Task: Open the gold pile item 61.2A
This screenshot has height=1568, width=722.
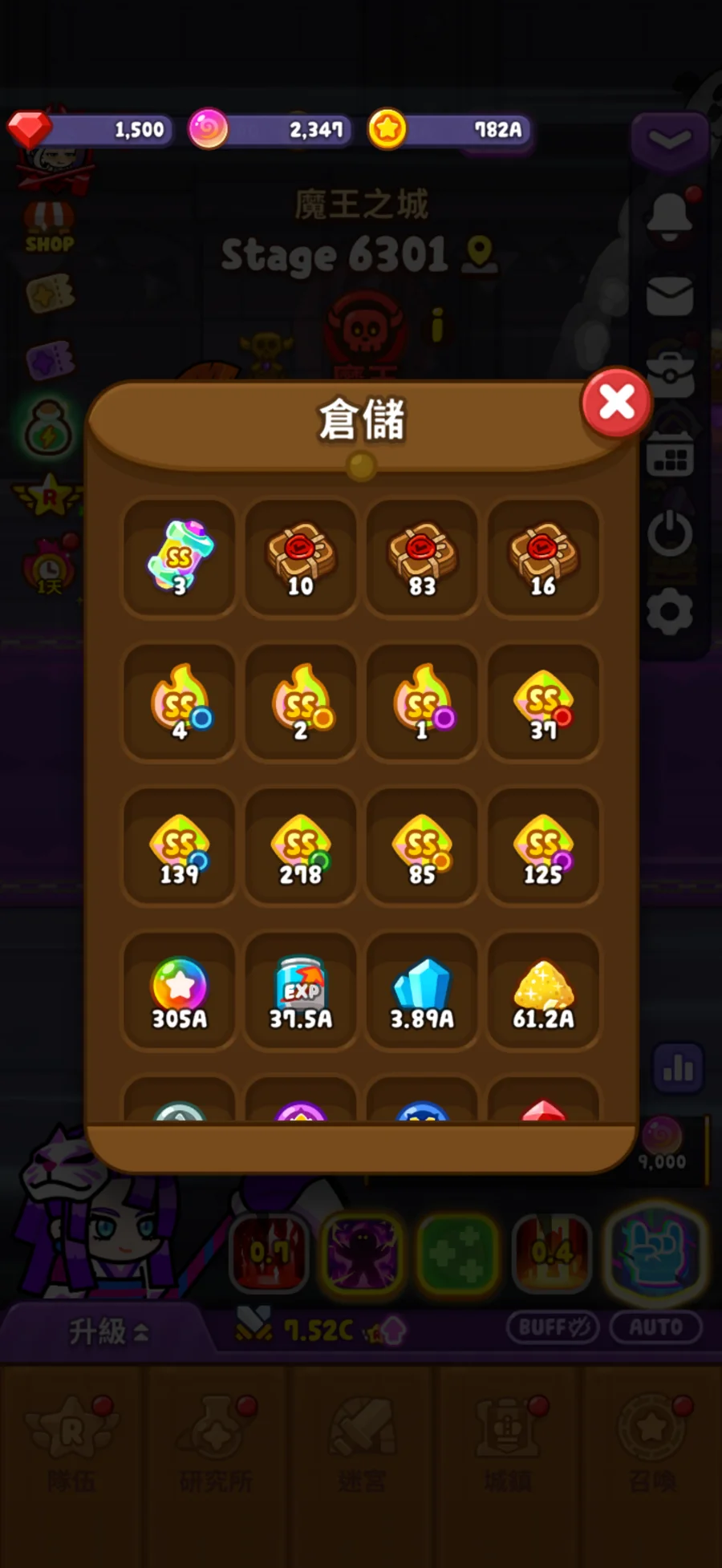Action: (x=543, y=991)
